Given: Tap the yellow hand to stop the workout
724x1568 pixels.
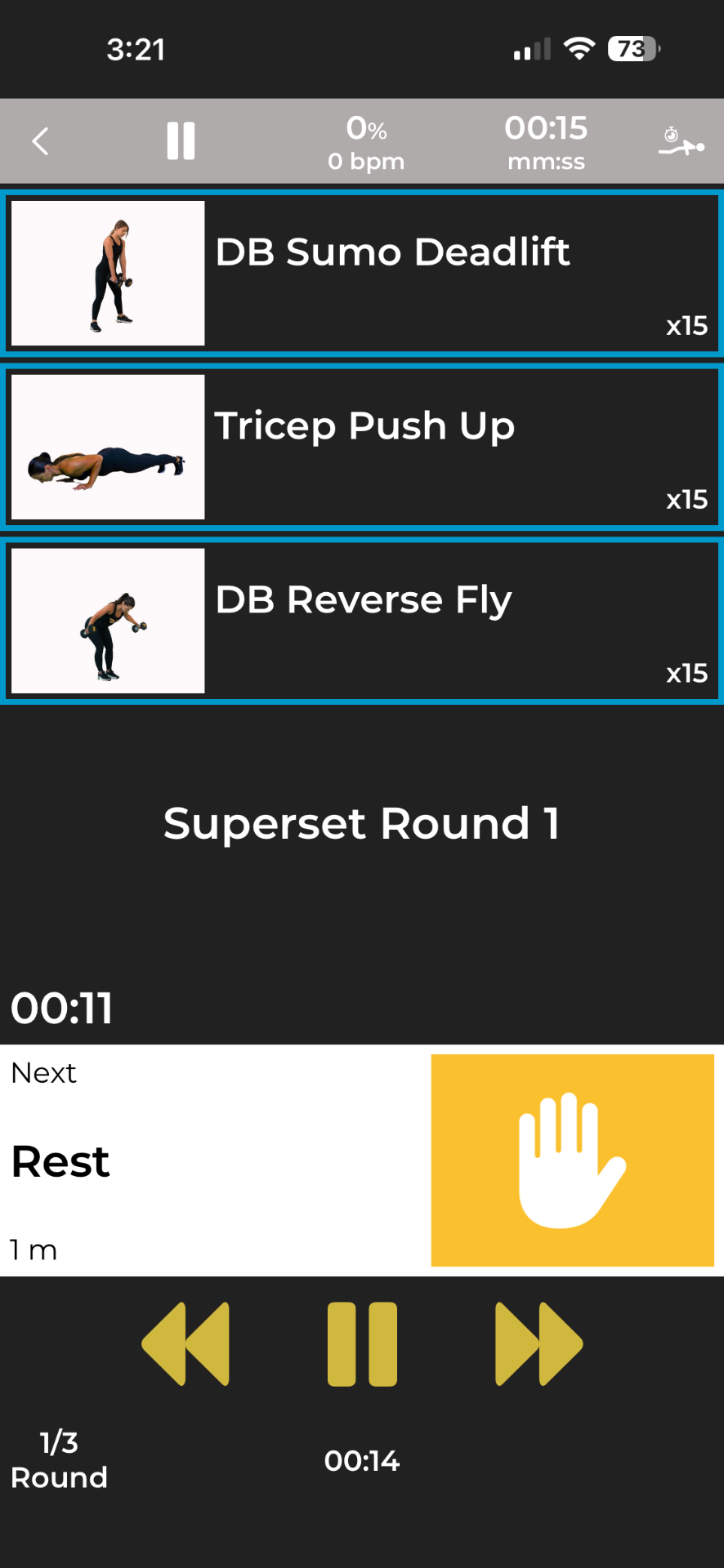Looking at the screenshot, I should tap(572, 1160).
